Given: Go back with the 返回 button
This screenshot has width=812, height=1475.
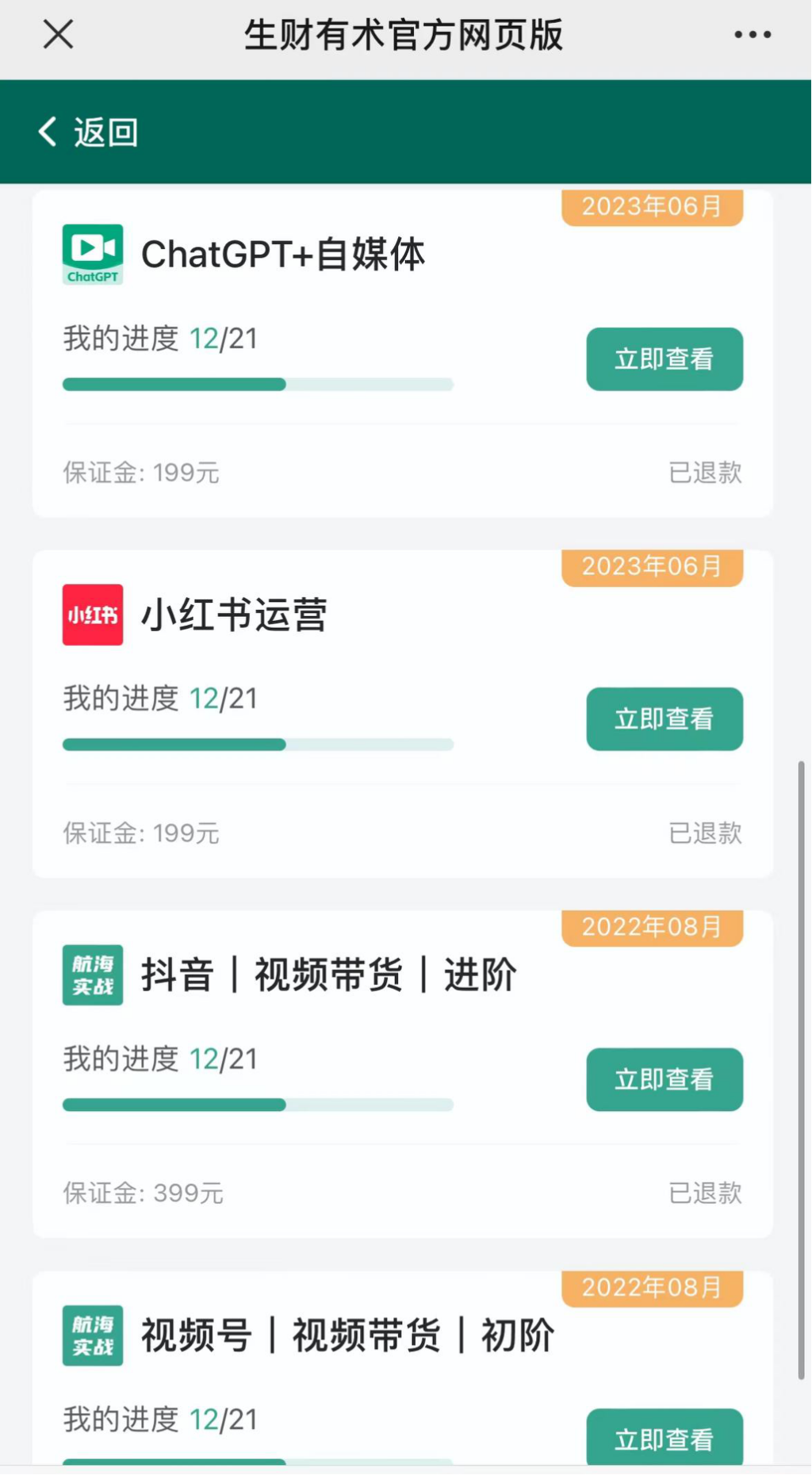Looking at the screenshot, I should point(89,132).
